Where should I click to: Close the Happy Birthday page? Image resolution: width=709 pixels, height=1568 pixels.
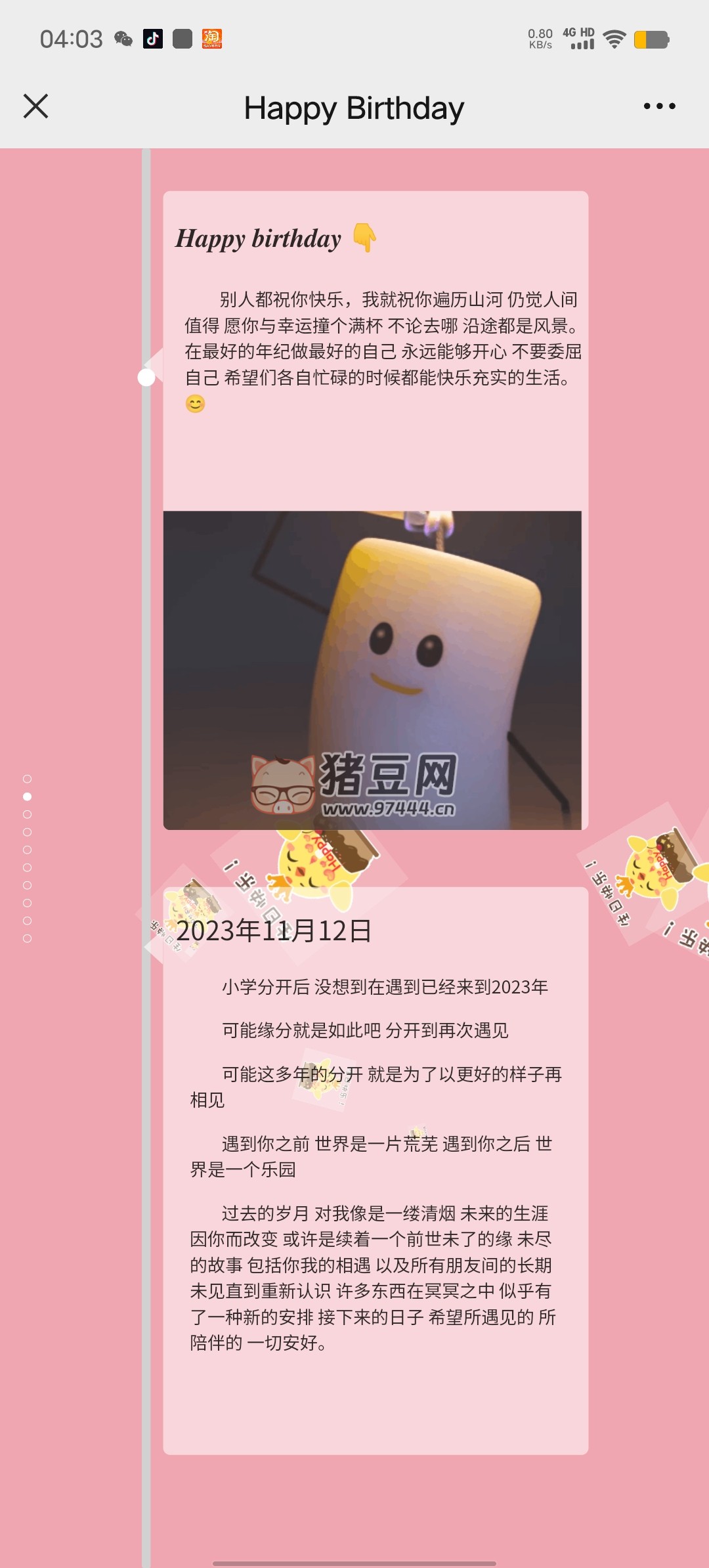[35, 106]
